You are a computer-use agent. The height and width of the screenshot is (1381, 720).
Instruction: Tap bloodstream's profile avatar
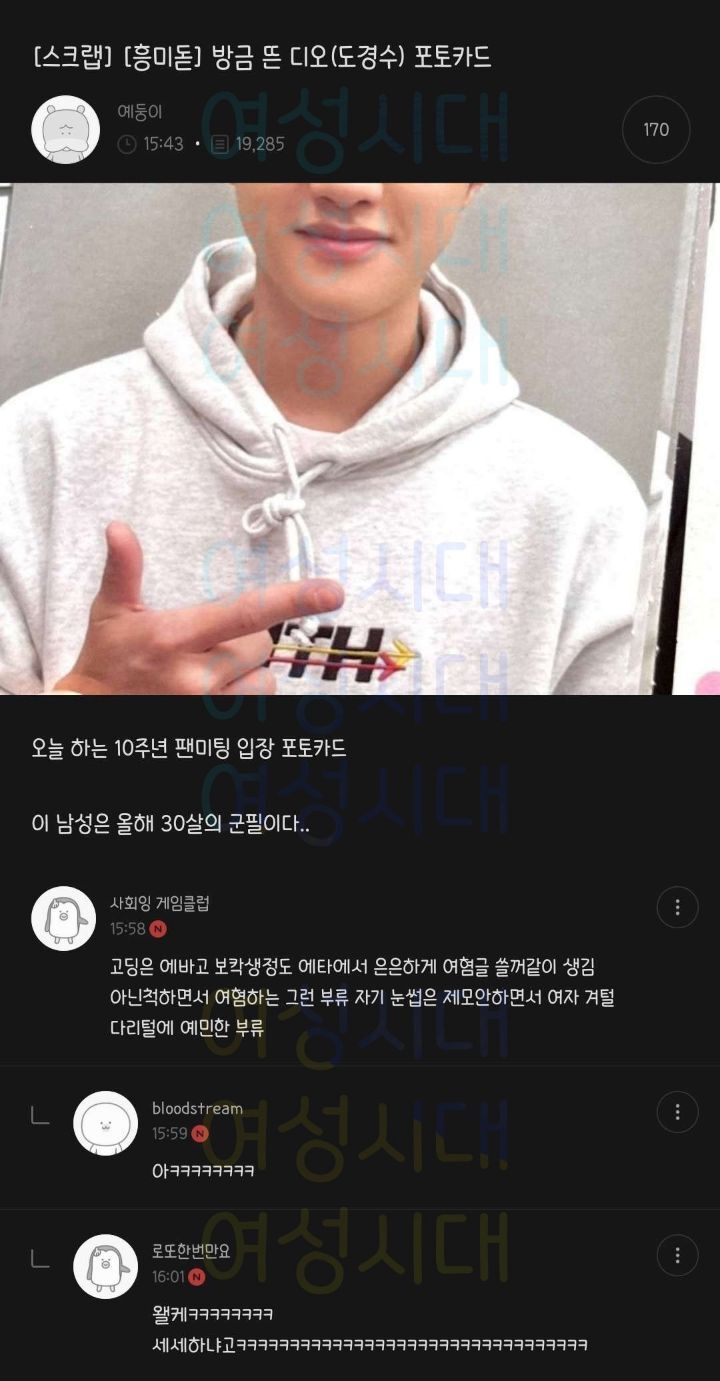[x=105, y=1123]
